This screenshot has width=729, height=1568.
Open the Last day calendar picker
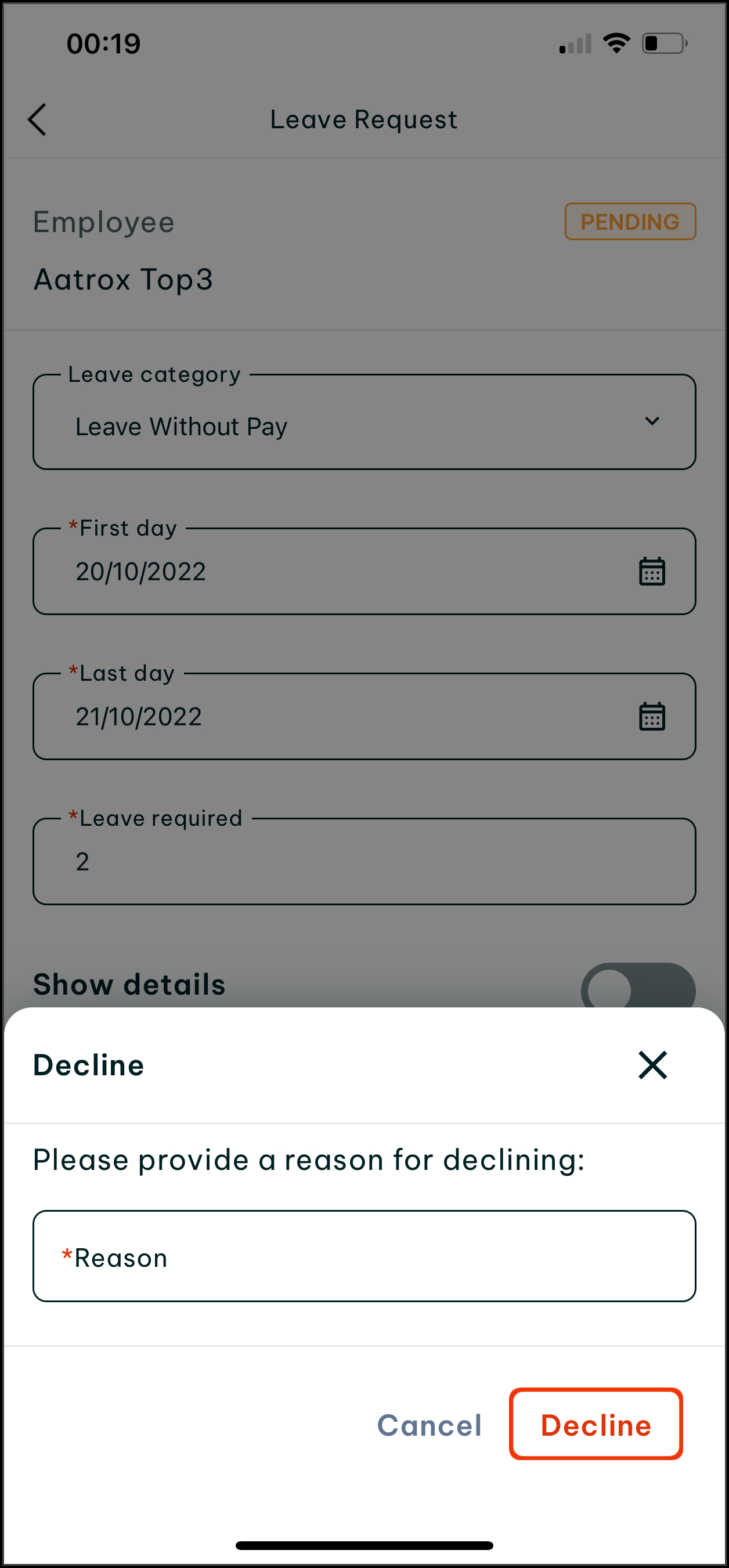pyautogui.click(x=652, y=717)
